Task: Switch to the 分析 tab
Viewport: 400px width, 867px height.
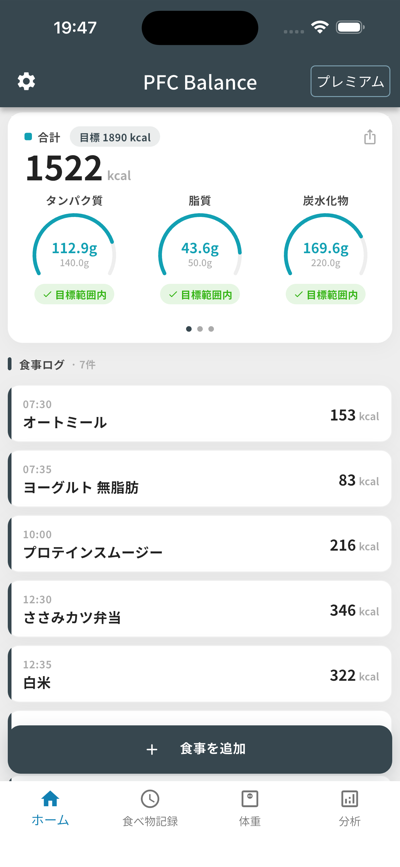Action: coord(350,808)
